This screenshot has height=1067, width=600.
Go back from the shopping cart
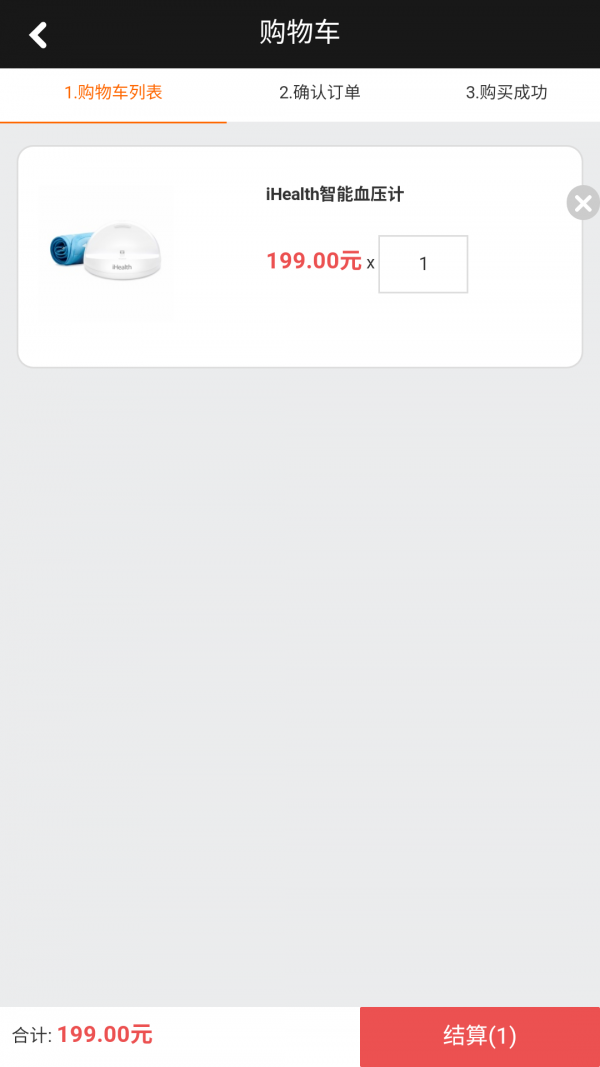(x=38, y=35)
